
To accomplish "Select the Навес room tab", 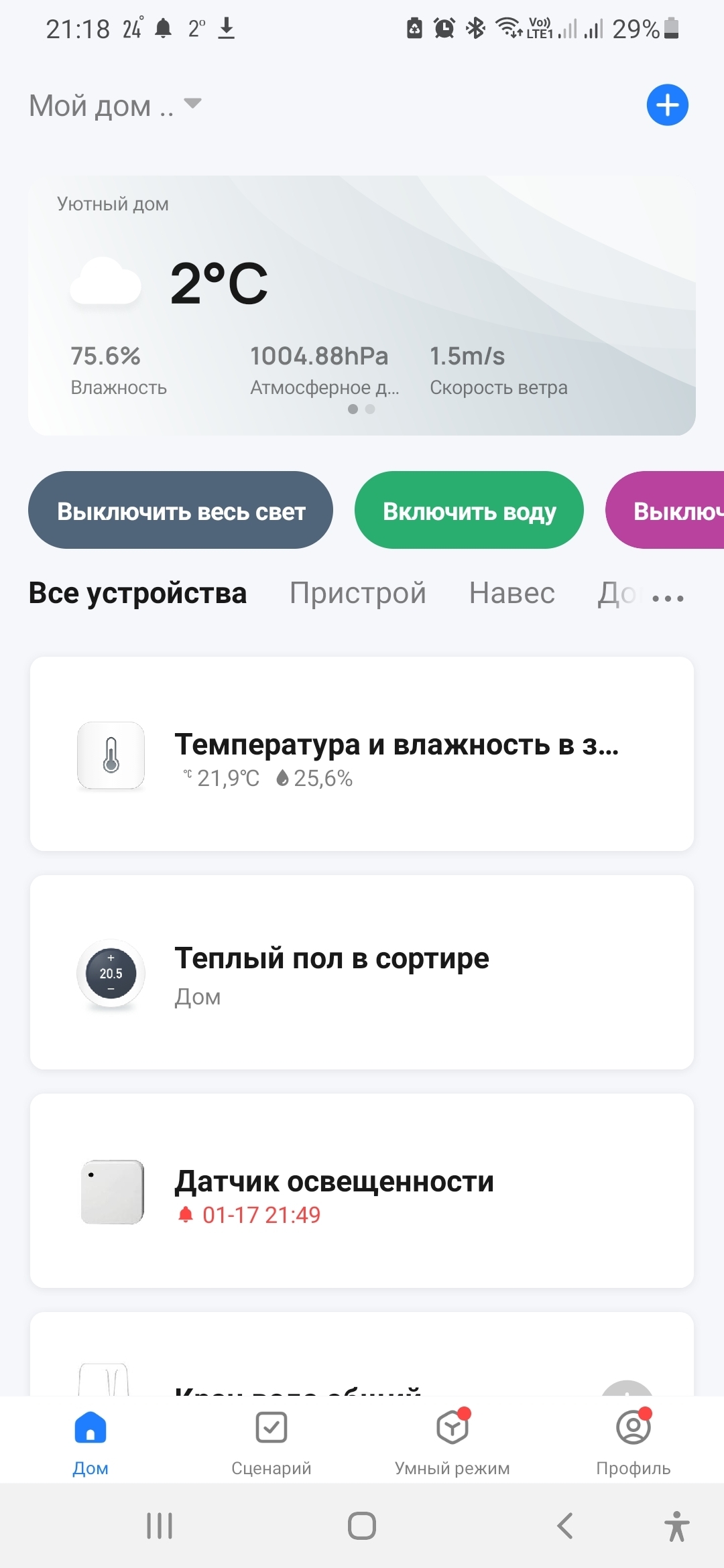I will (512, 593).
